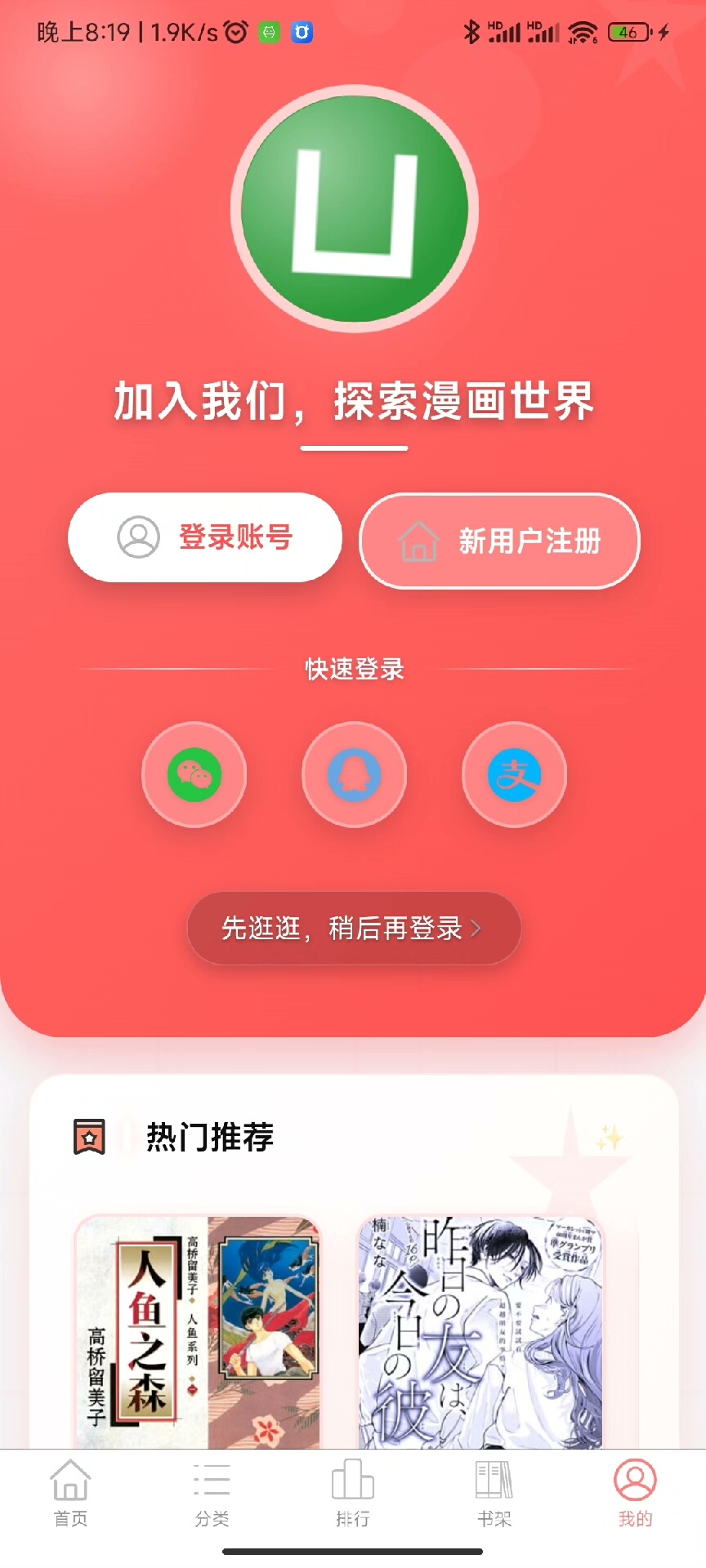The width and height of the screenshot is (706, 1568).
Task: Tap the 登录账号 button
Action: 204,537
